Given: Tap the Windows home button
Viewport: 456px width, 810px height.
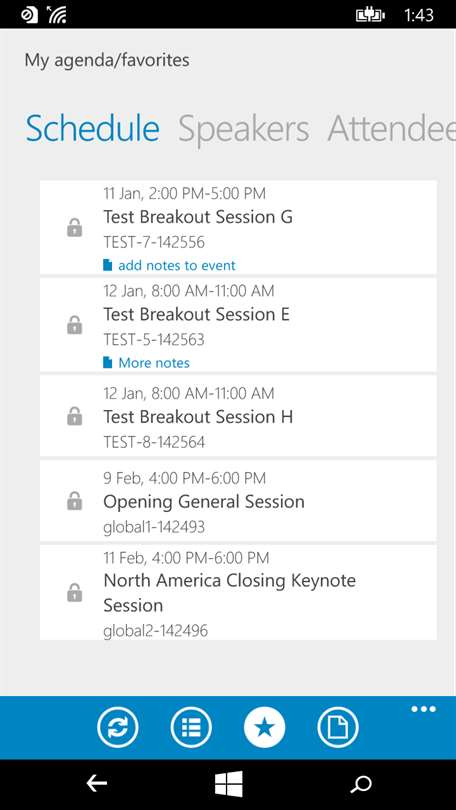Looking at the screenshot, I should pyautogui.click(x=229, y=784).
